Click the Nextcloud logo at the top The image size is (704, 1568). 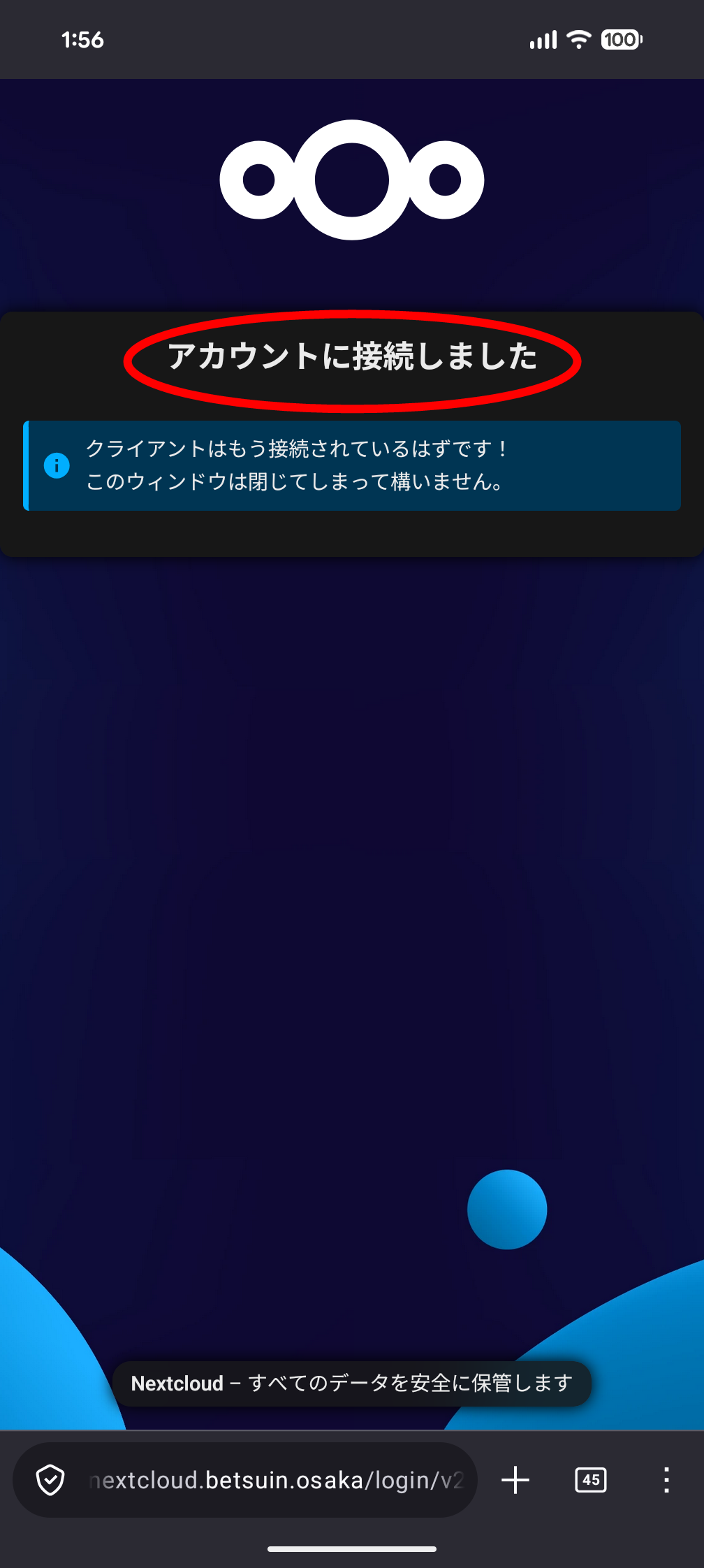[351, 180]
